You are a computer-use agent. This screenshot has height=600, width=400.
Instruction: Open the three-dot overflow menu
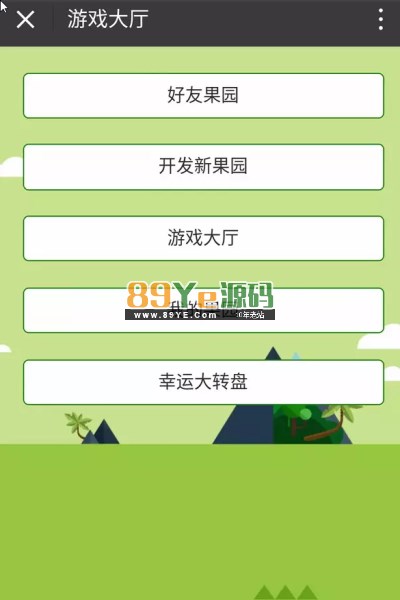coord(380,20)
